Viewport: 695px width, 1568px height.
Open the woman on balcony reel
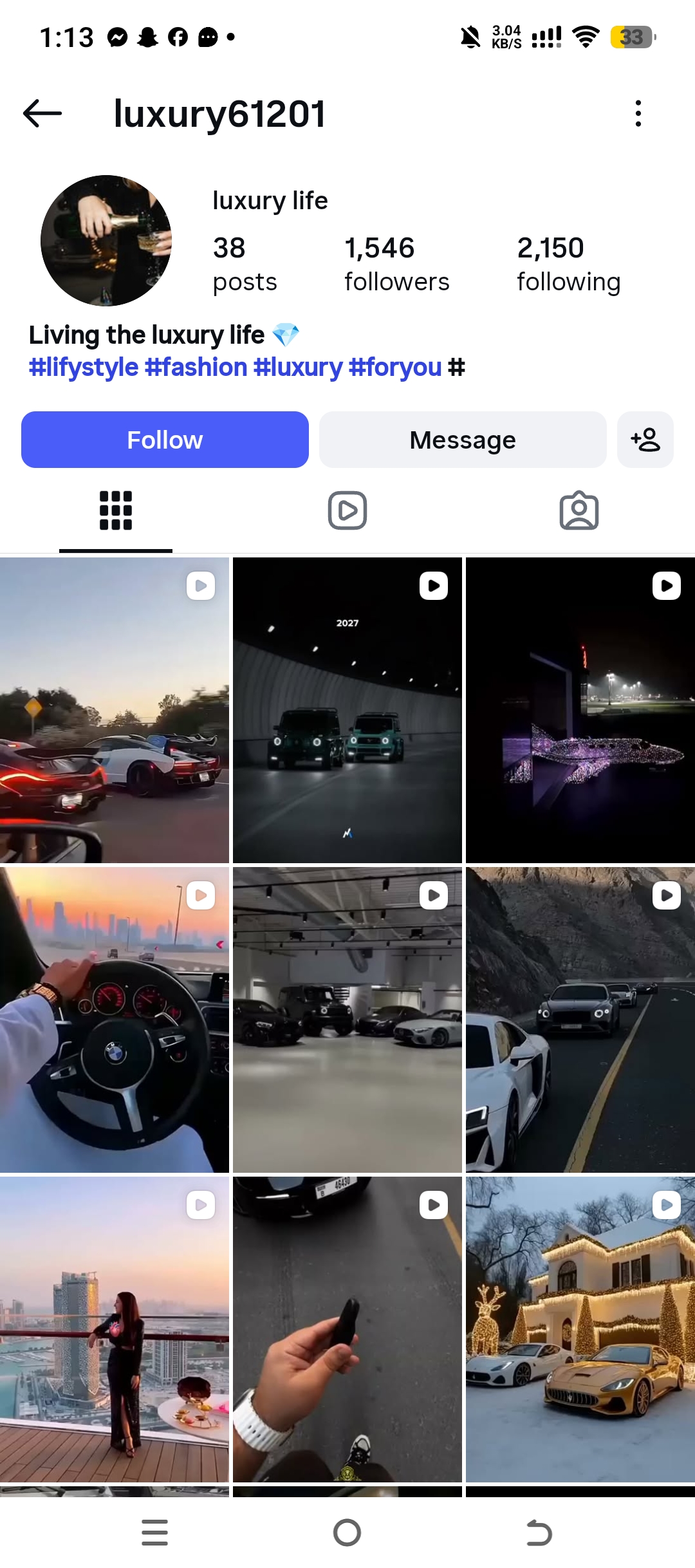point(115,1329)
